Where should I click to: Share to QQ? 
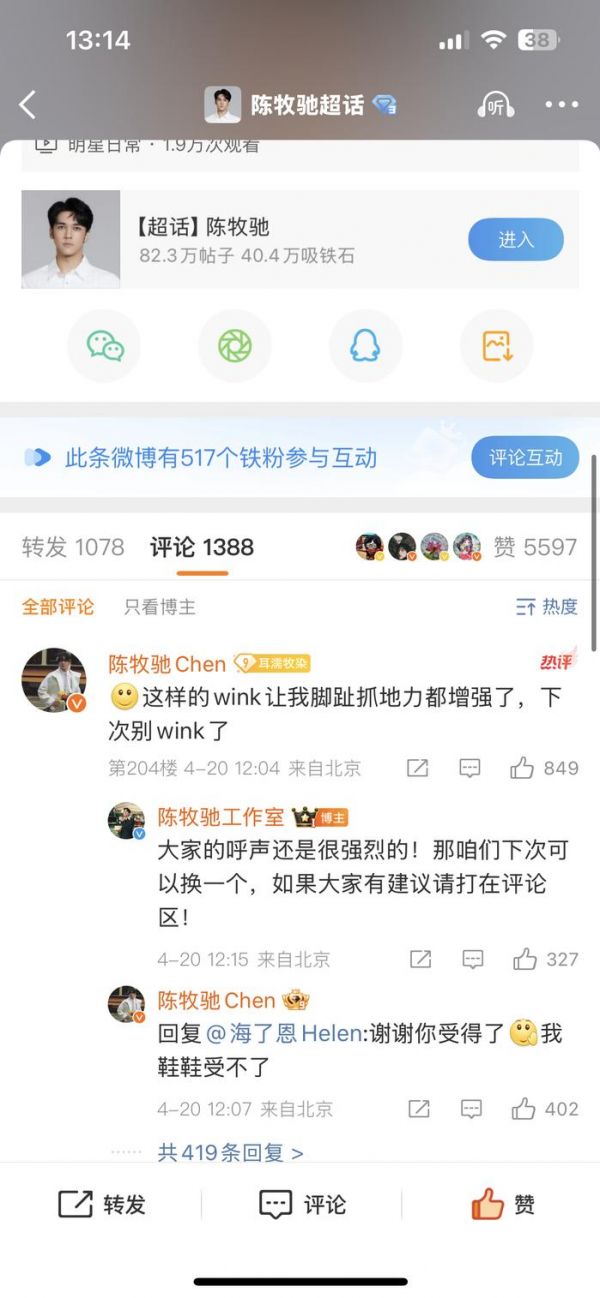365,346
